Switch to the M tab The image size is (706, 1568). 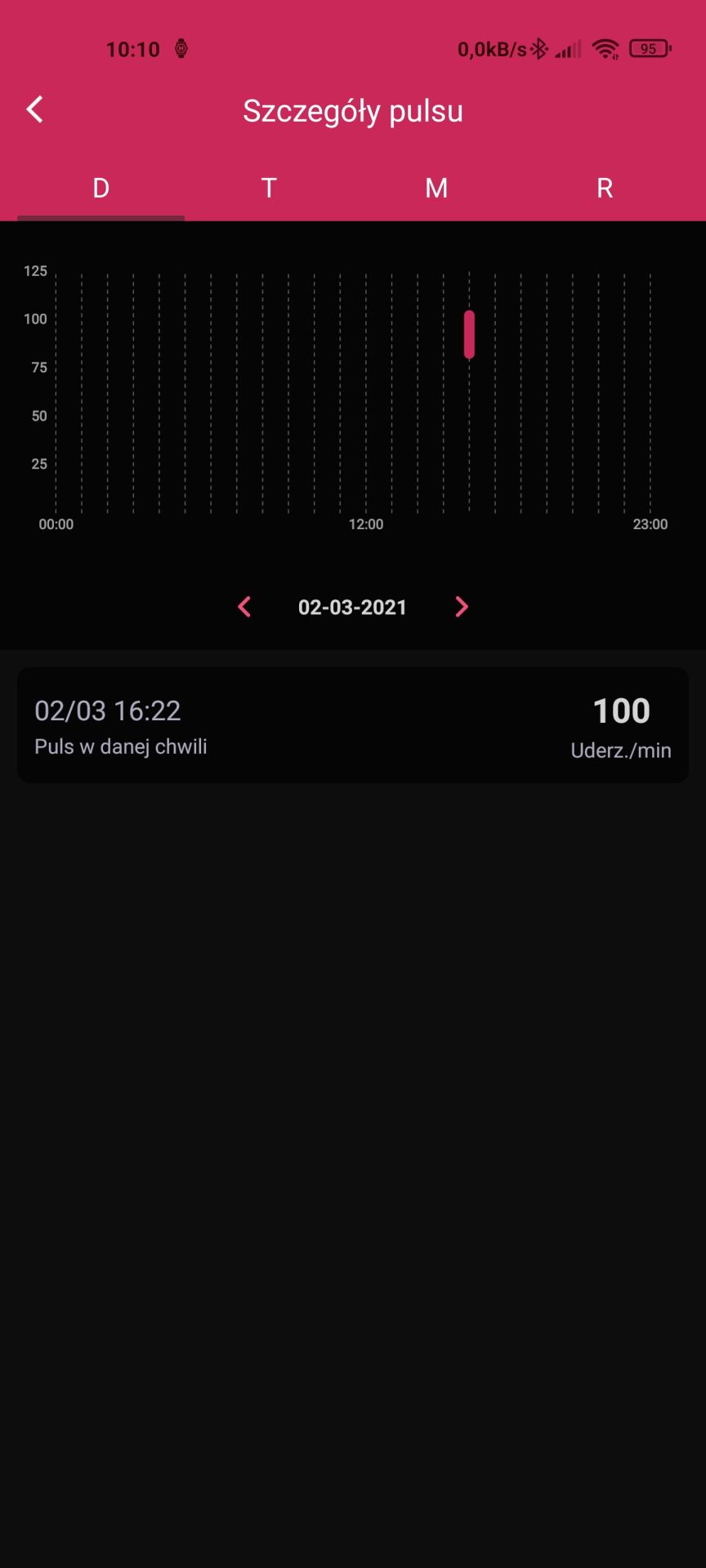(436, 189)
